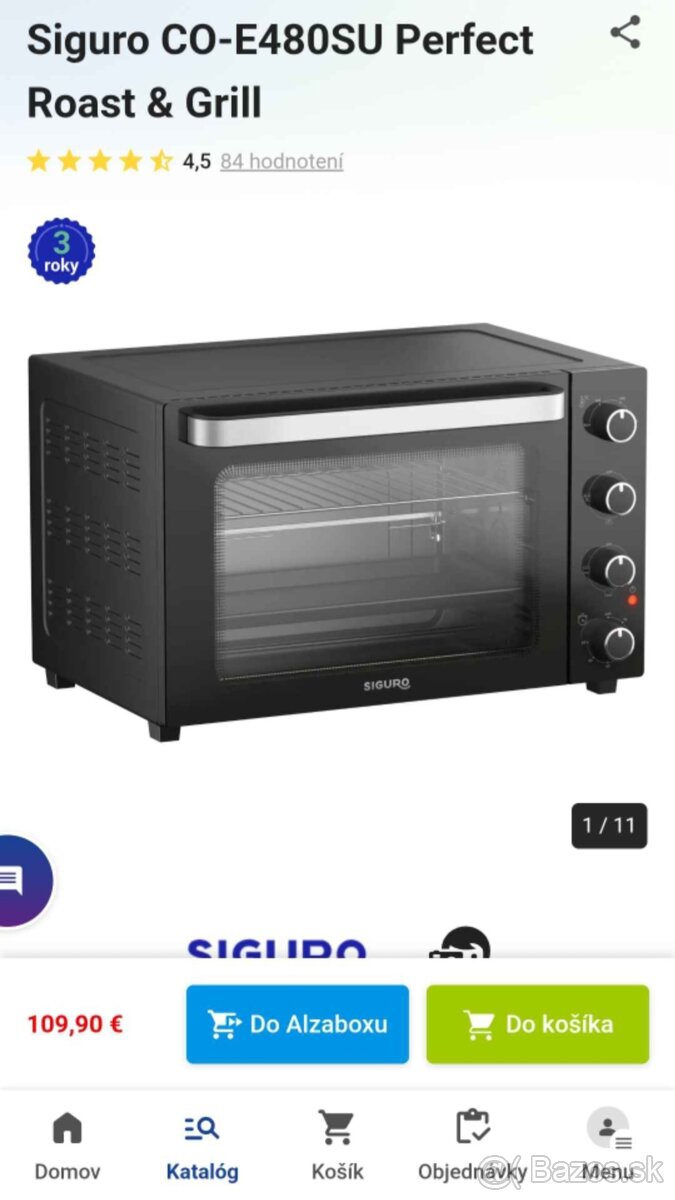Screen dimensions: 675x1200
Task: Share this product page
Action: tap(625, 33)
